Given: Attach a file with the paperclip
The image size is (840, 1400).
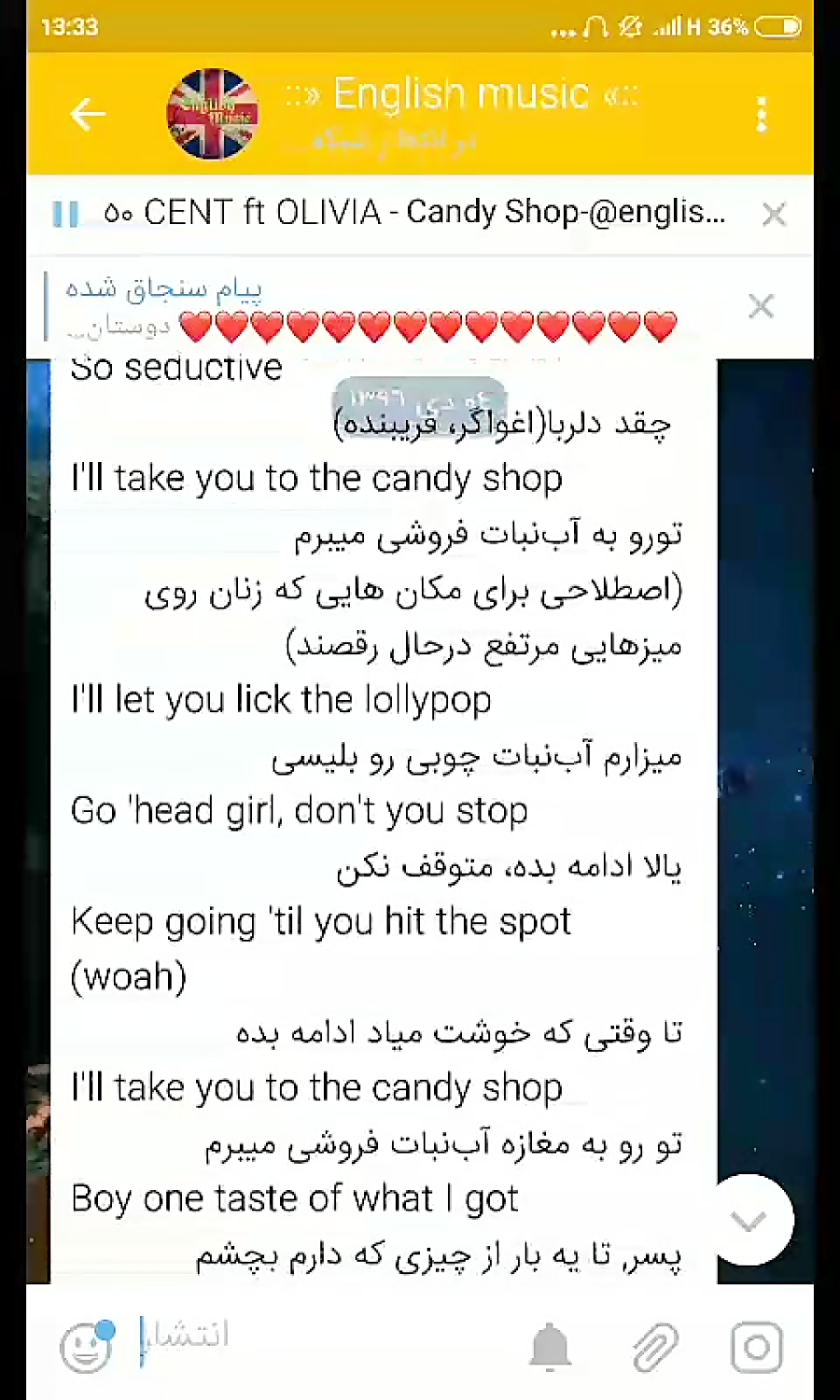Looking at the screenshot, I should (655, 1348).
